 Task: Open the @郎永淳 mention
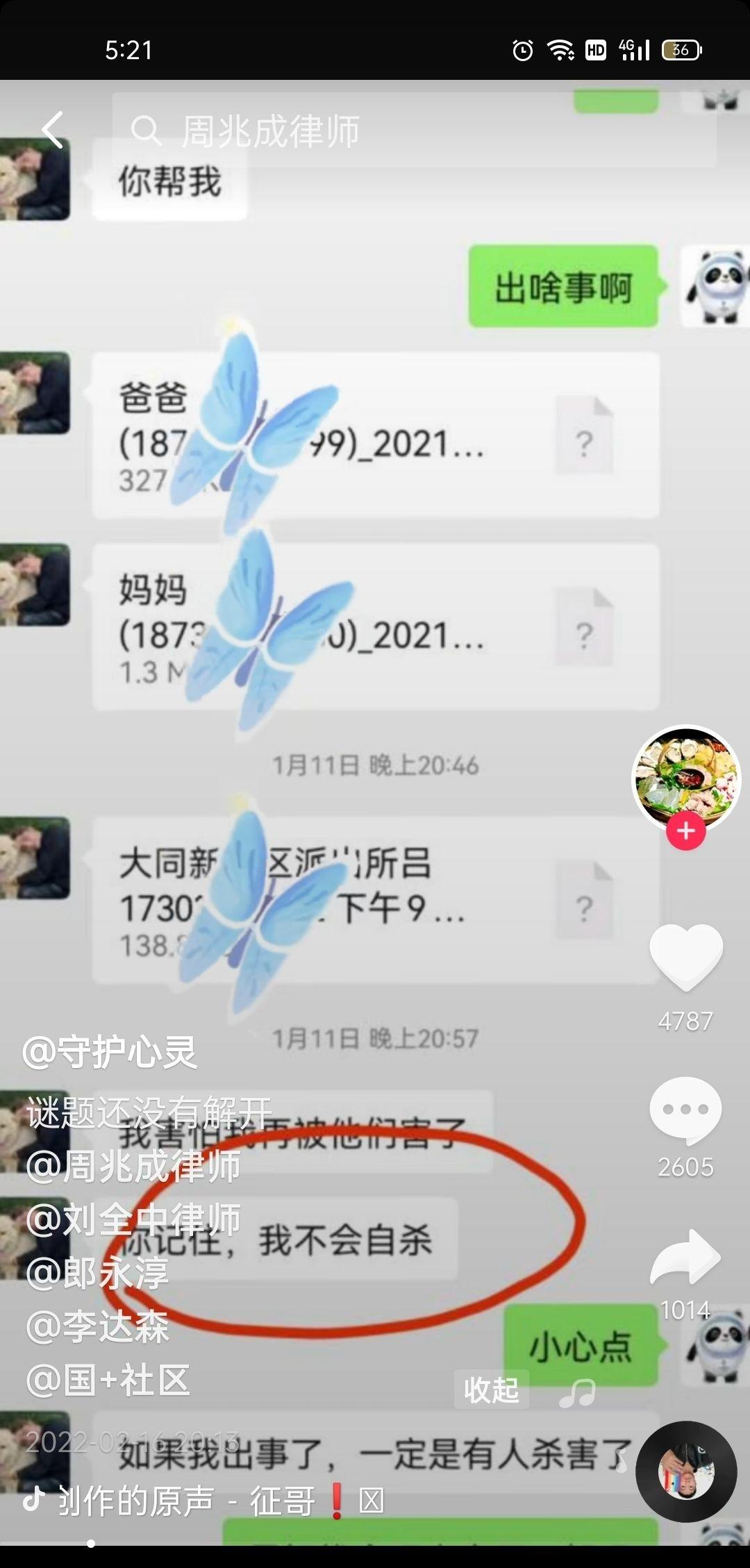(x=97, y=1273)
